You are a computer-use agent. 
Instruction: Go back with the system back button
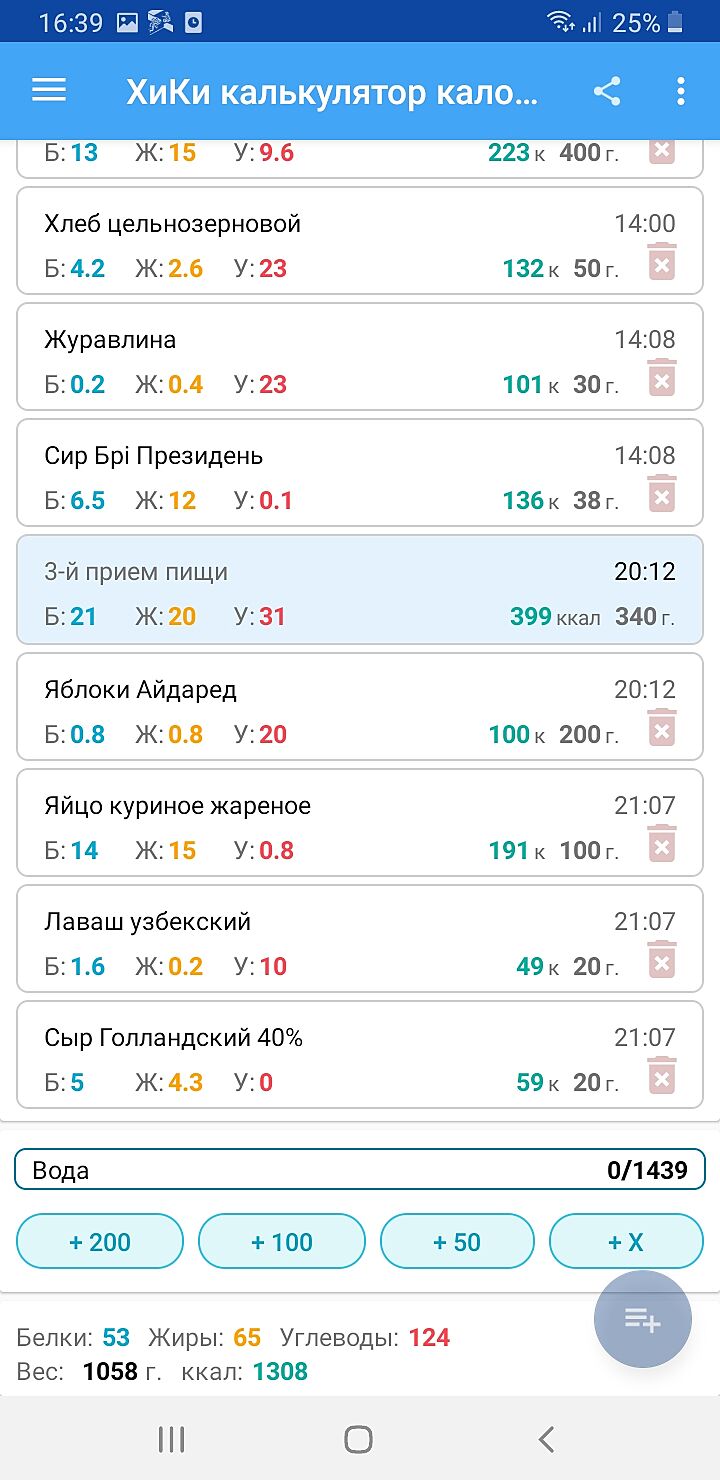point(546,1439)
